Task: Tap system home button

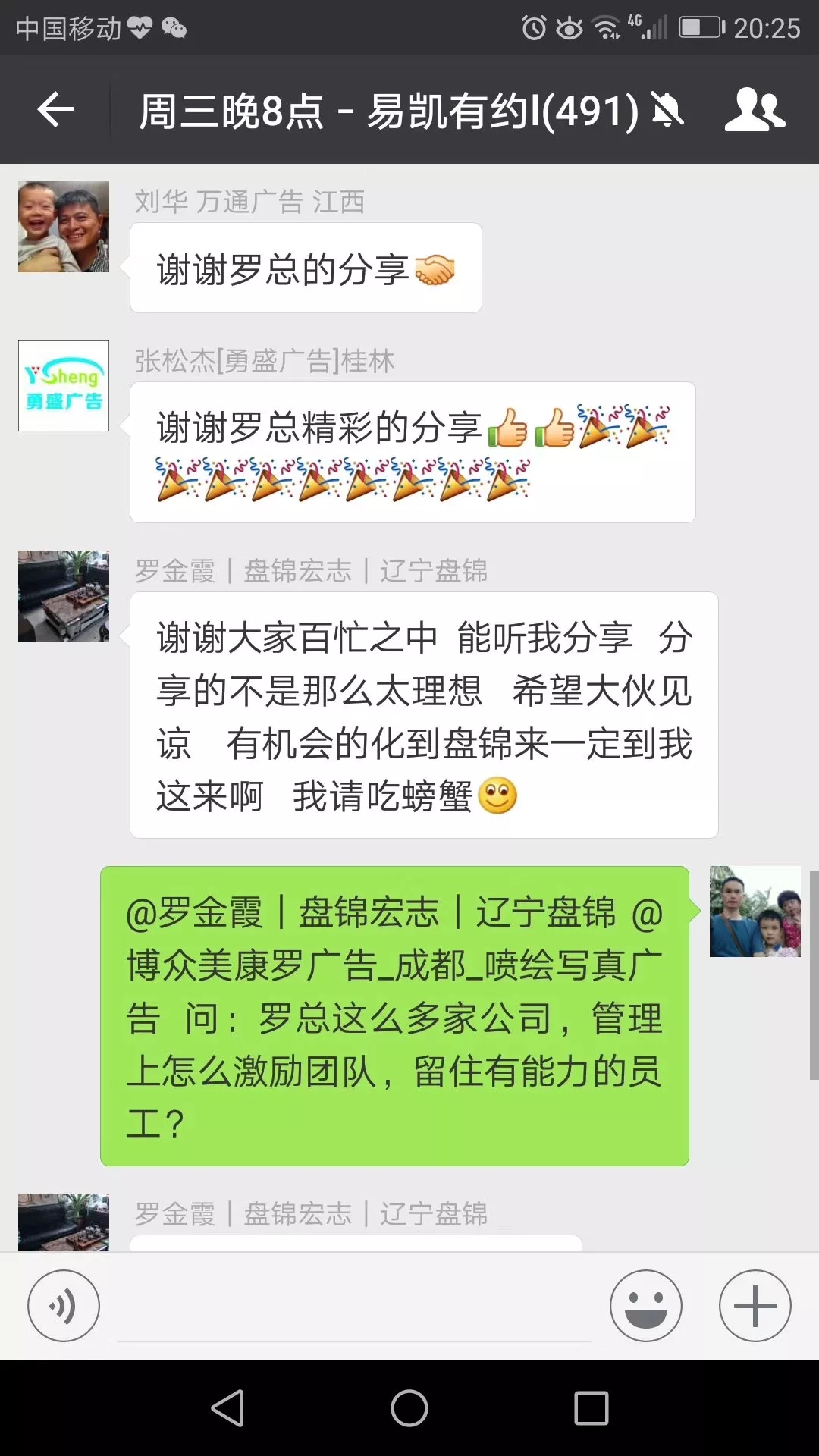Action: point(409,1408)
